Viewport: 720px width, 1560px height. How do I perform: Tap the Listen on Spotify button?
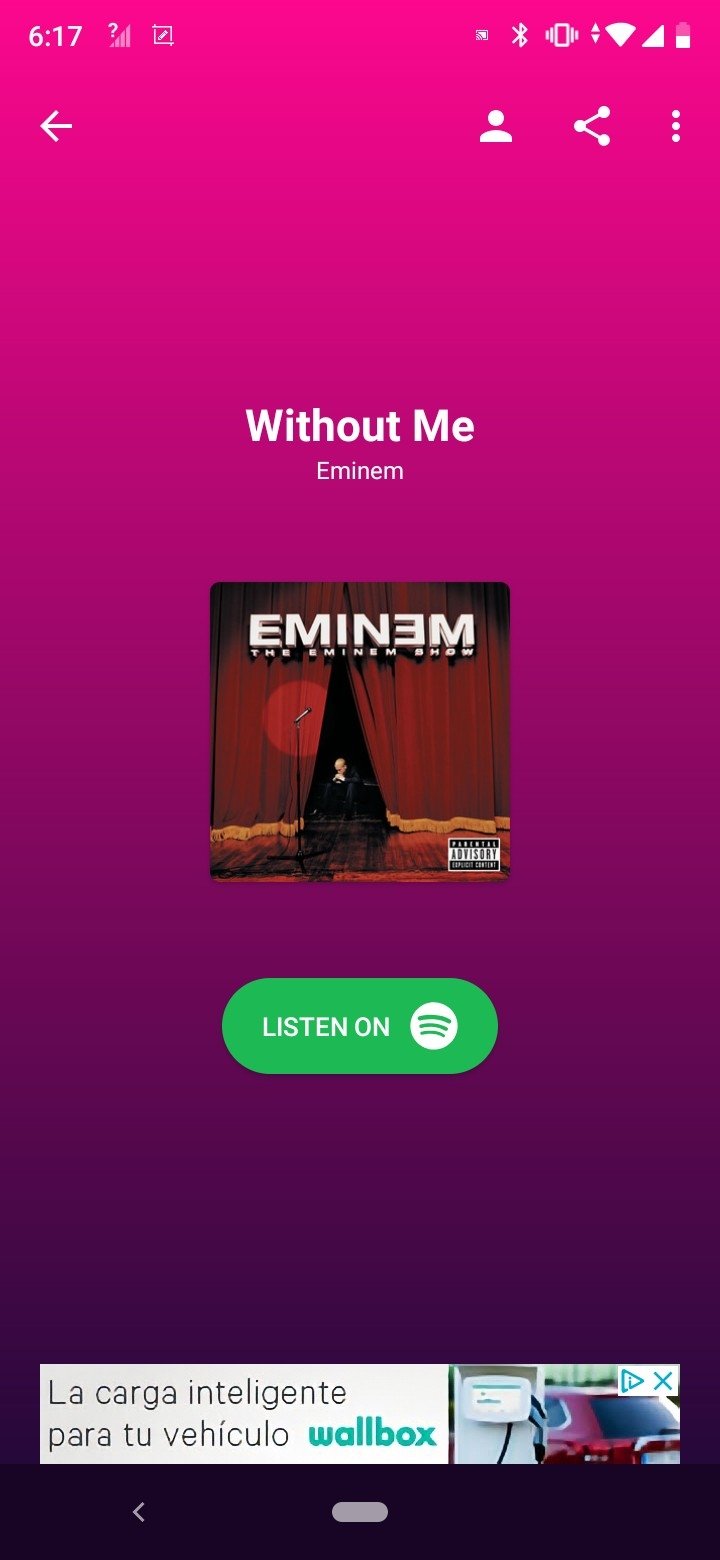360,1026
